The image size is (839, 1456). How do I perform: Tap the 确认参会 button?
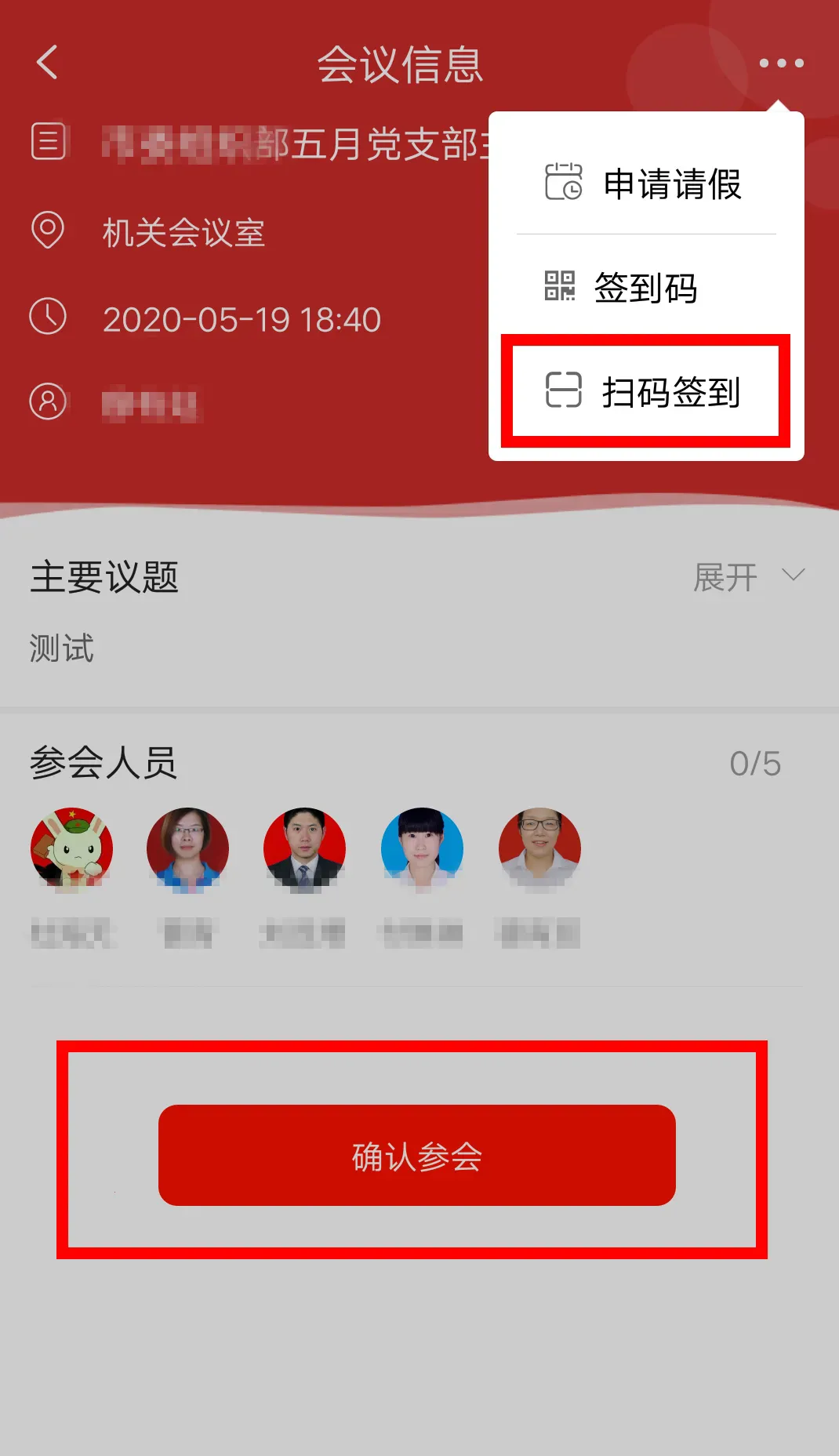(416, 1155)
